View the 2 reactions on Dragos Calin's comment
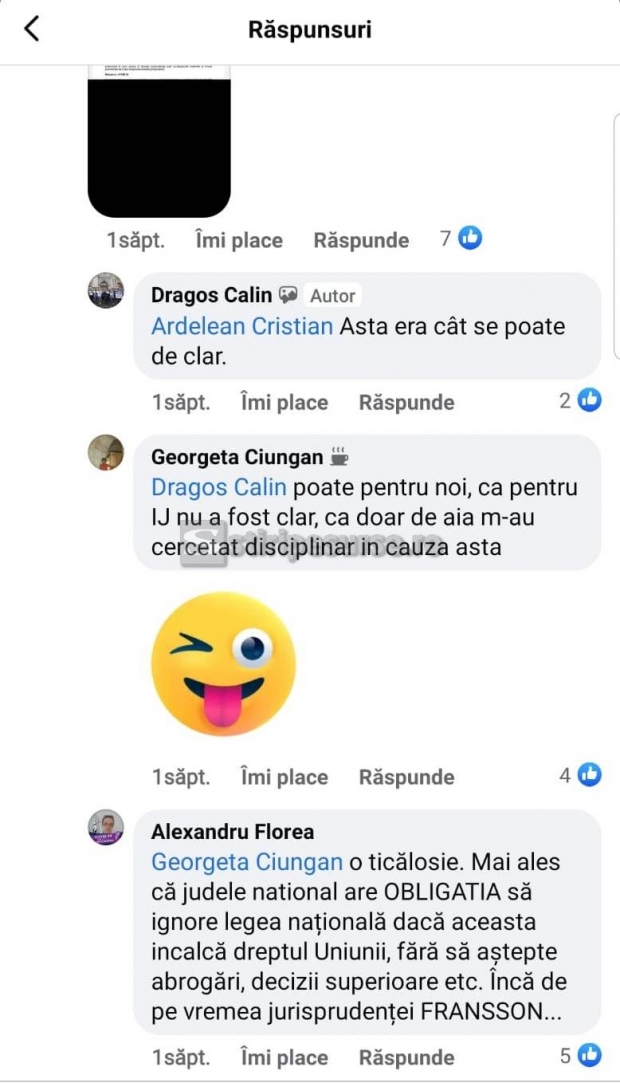This screenshot has height=1083, width=620. (580, 400)
